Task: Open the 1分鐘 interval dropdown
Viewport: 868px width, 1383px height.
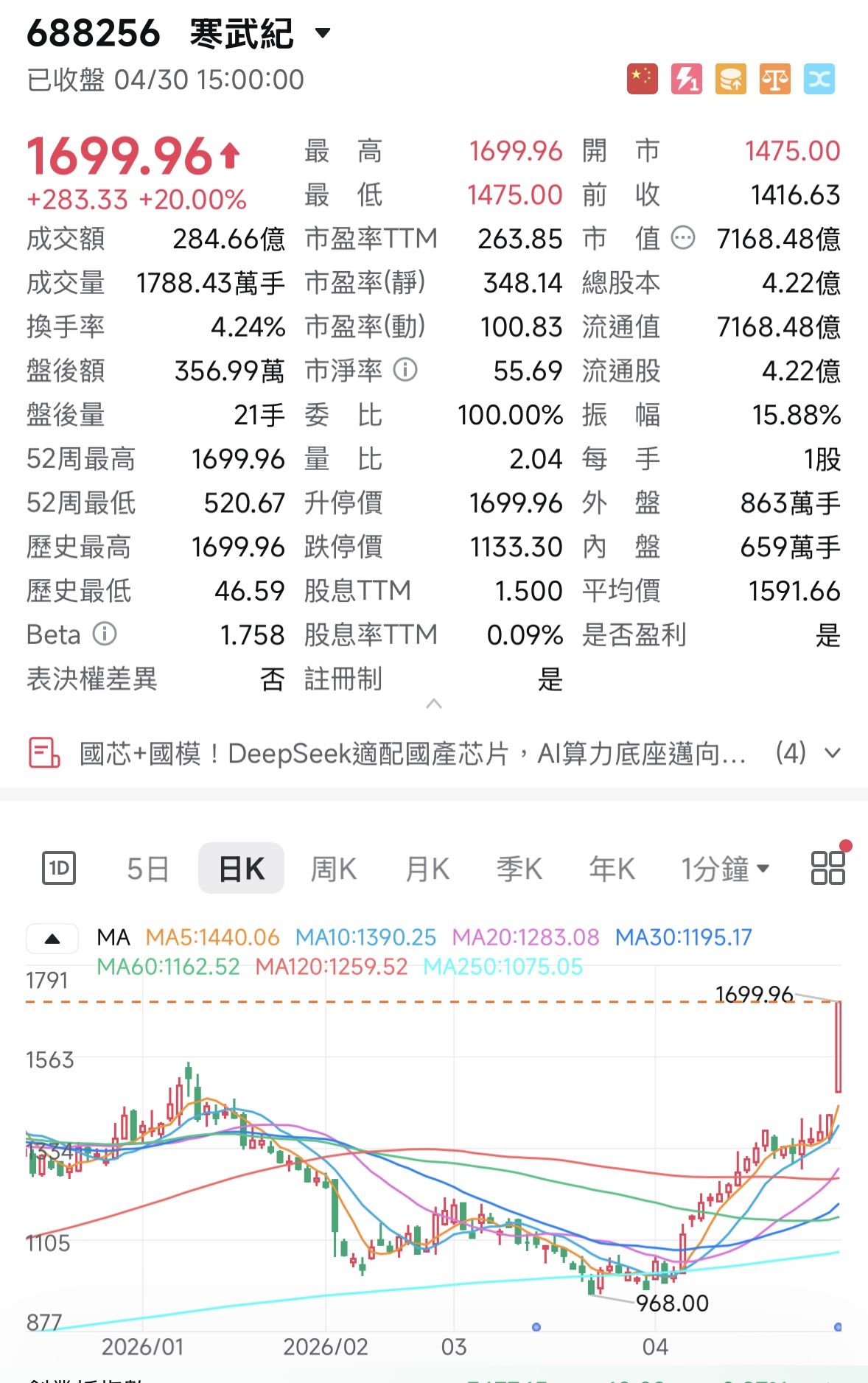Action: pyautogui.click(x=725, y=869)
